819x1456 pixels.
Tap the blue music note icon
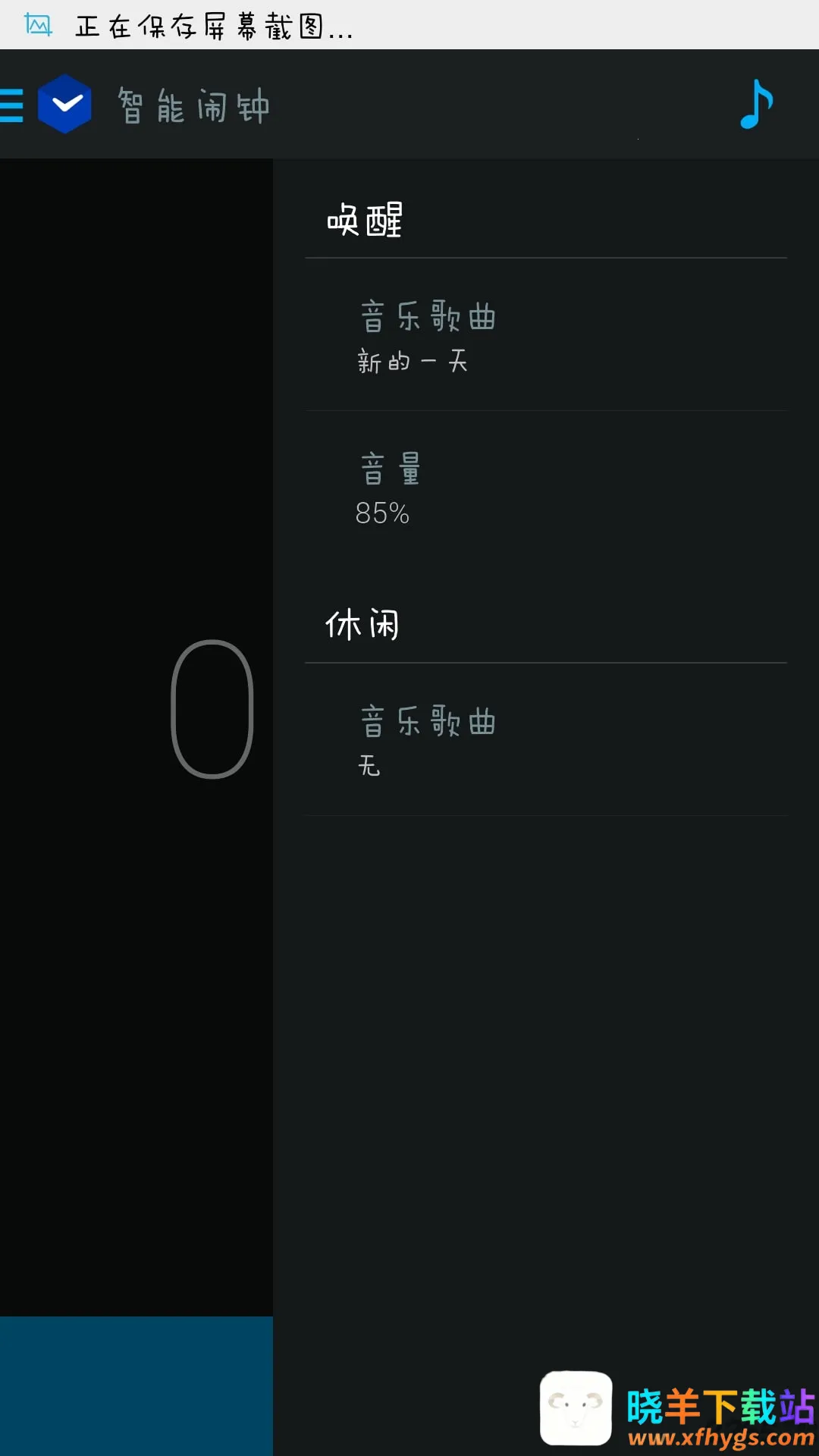756,105
